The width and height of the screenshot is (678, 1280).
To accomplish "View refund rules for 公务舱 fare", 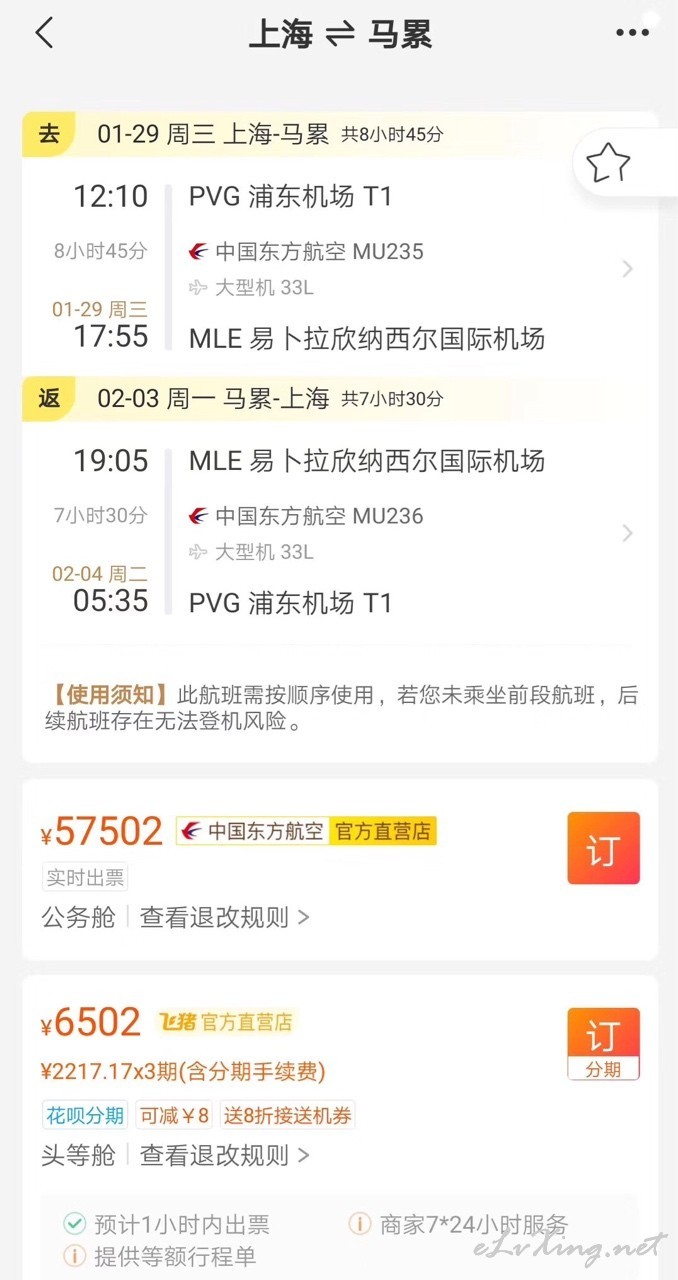I will [x=225, y=917].
